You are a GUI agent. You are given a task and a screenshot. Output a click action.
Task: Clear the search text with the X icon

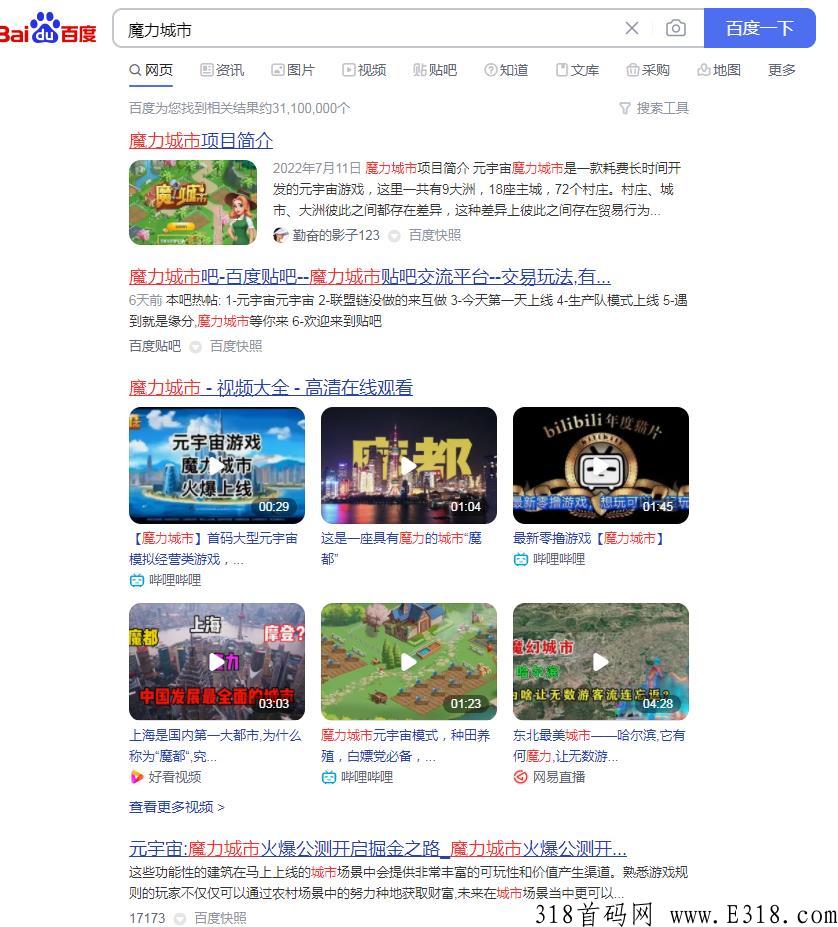(632, 29)
